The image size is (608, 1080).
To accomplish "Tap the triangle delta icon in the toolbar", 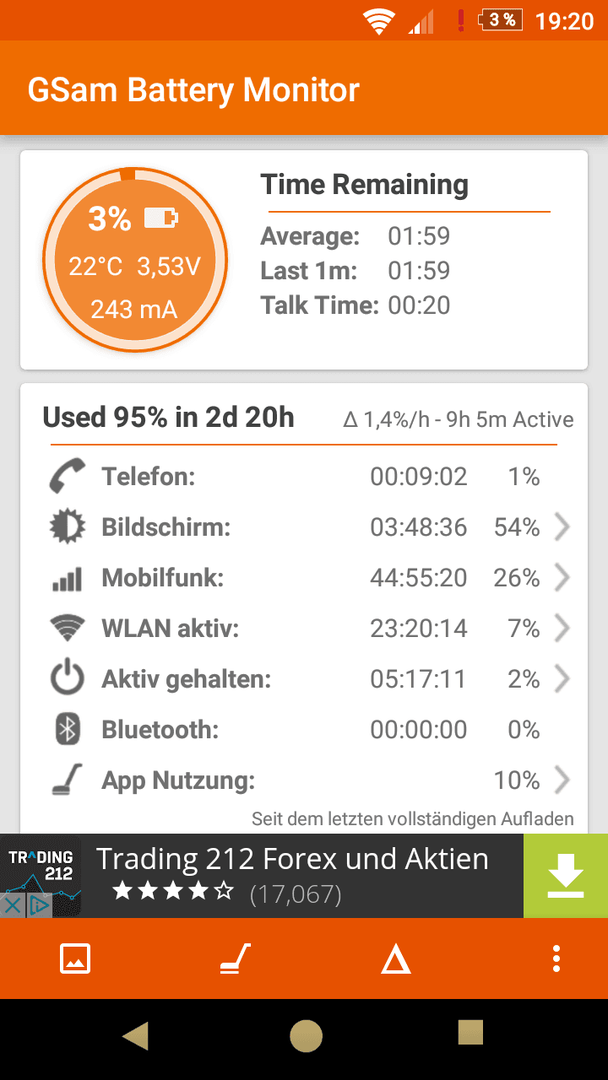I will click(396, 959).
